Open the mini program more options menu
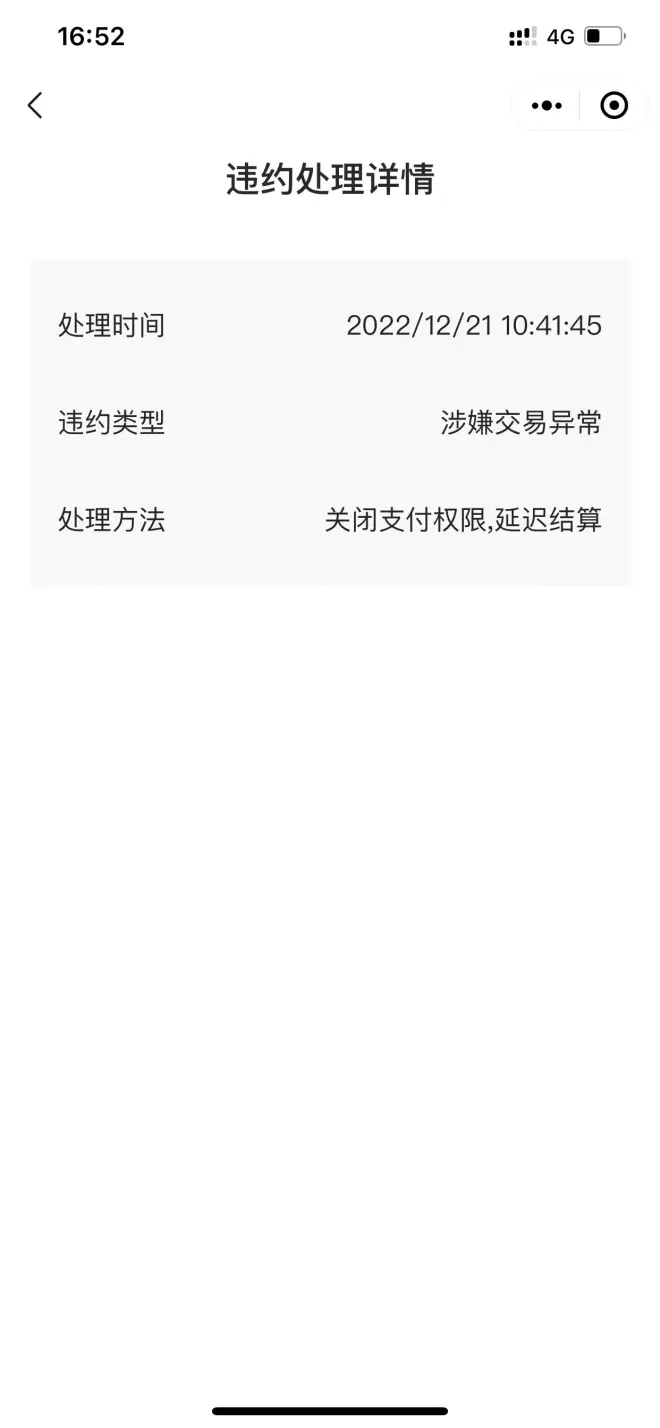This screenshot has width=660, height=1428. click(546, 105)
